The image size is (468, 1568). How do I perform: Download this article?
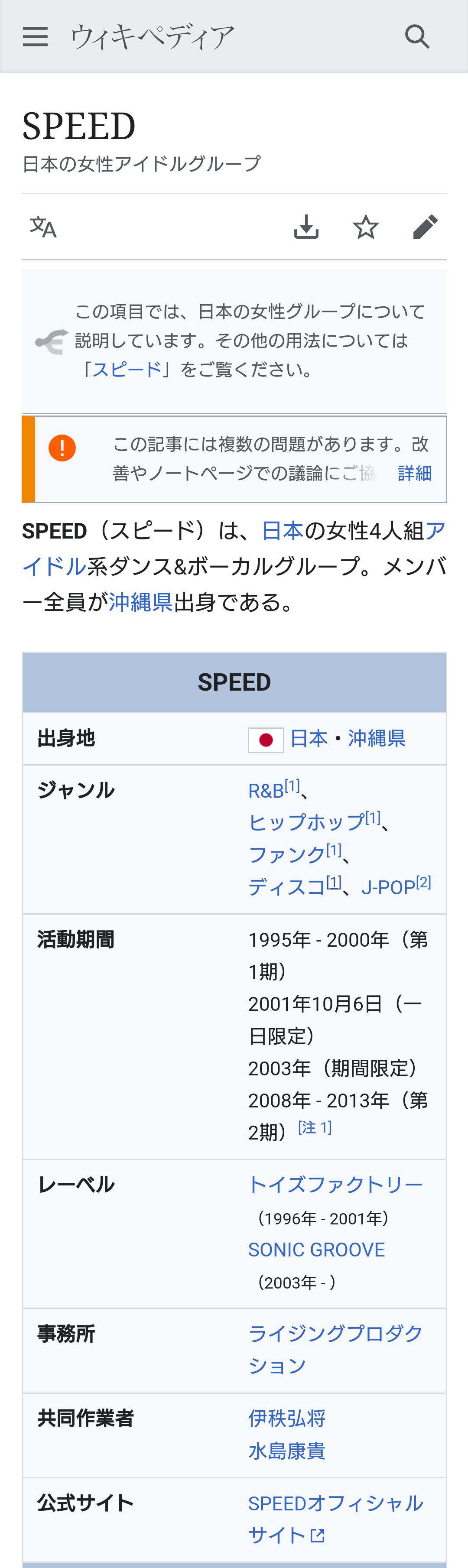[x=306, y=227]
